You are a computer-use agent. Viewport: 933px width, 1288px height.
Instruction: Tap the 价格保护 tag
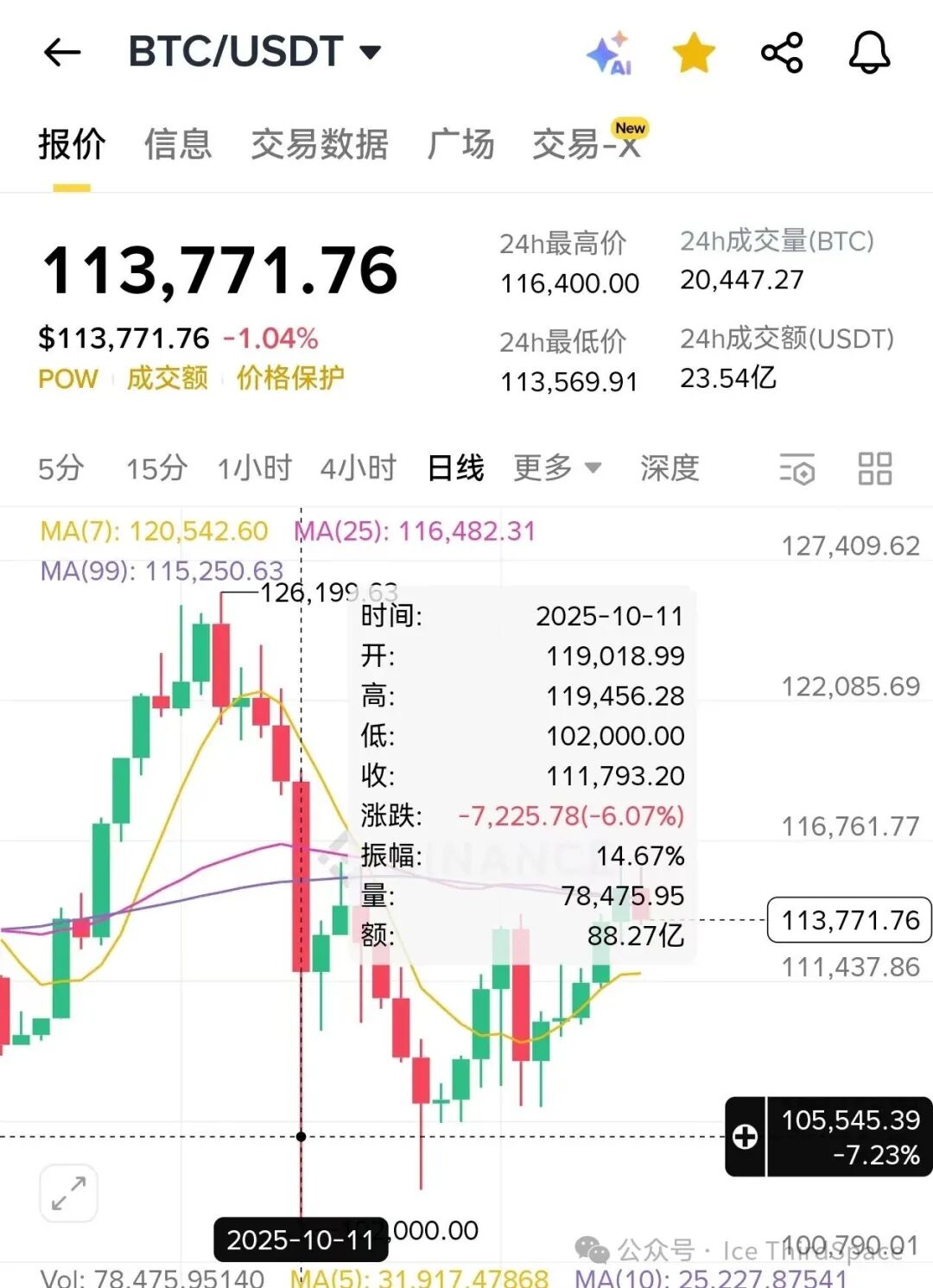[x=290, y=378]
